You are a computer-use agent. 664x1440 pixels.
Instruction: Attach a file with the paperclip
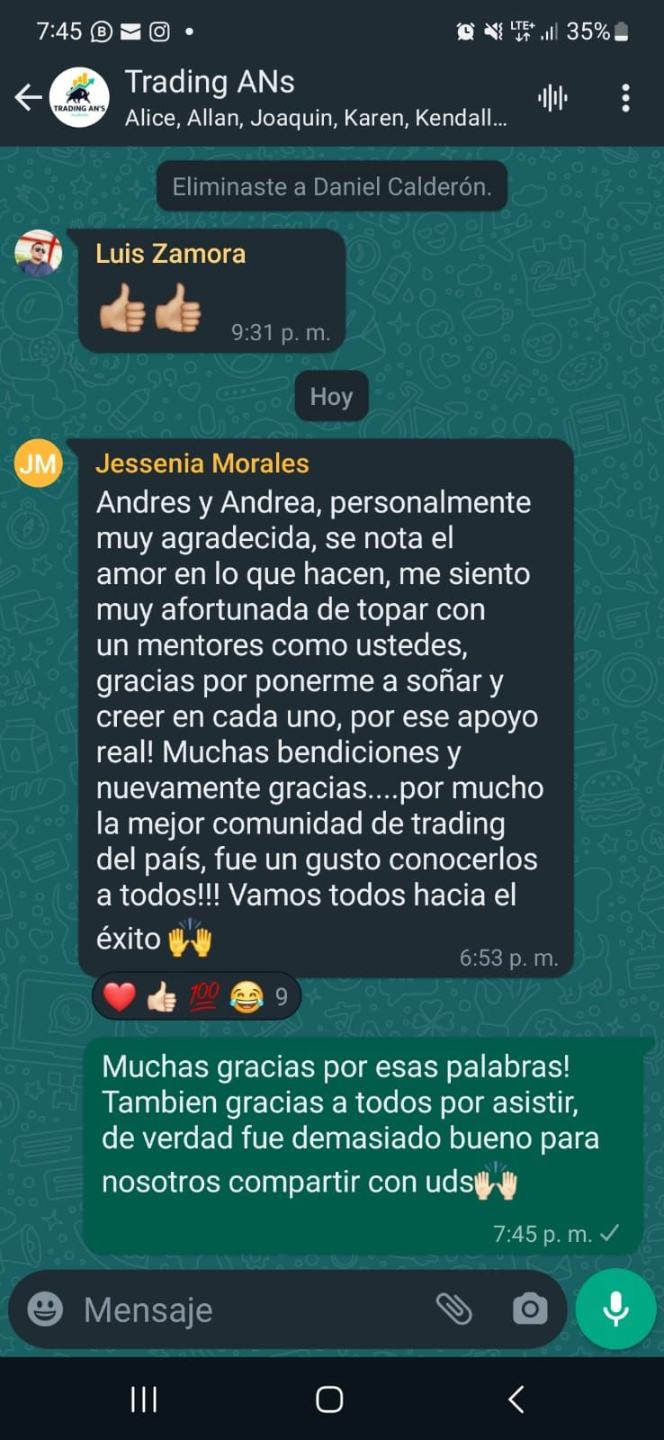454,1309
